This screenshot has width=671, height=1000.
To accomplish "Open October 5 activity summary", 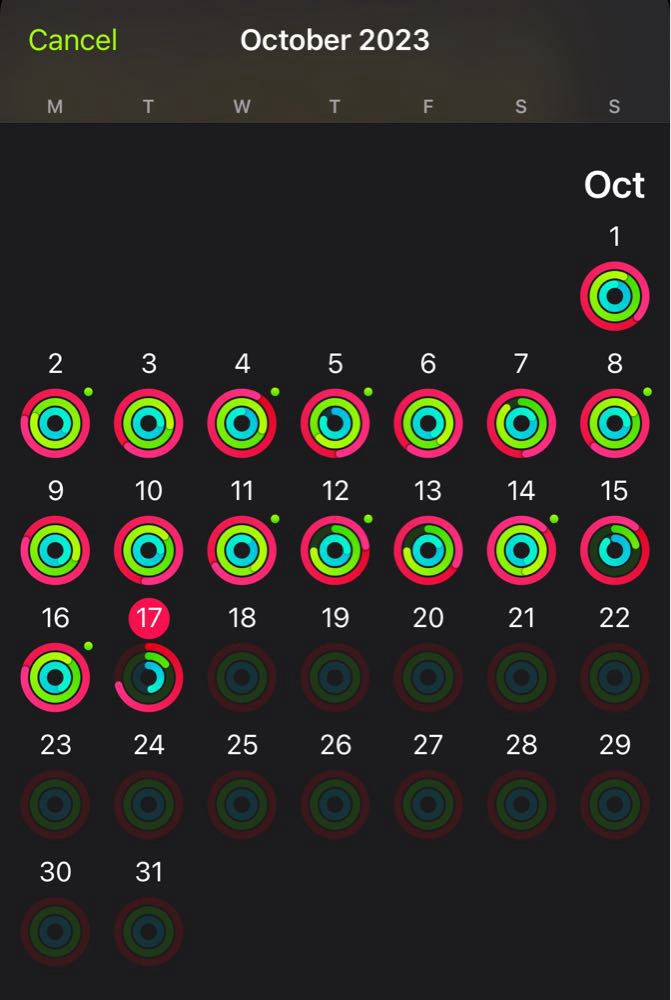I will tap(335, 423).
